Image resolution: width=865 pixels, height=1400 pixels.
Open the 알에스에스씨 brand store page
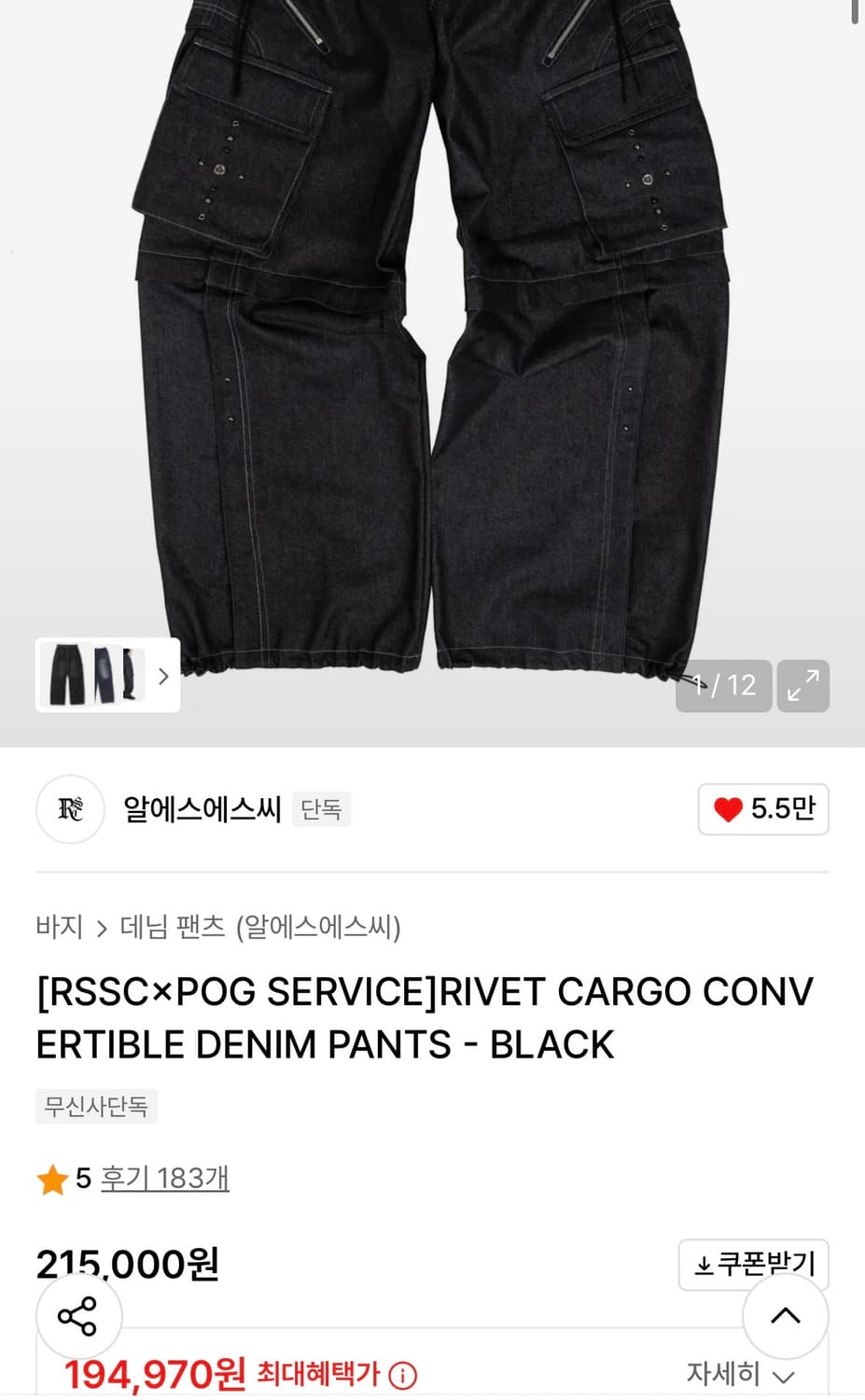(x=201, y=810)
